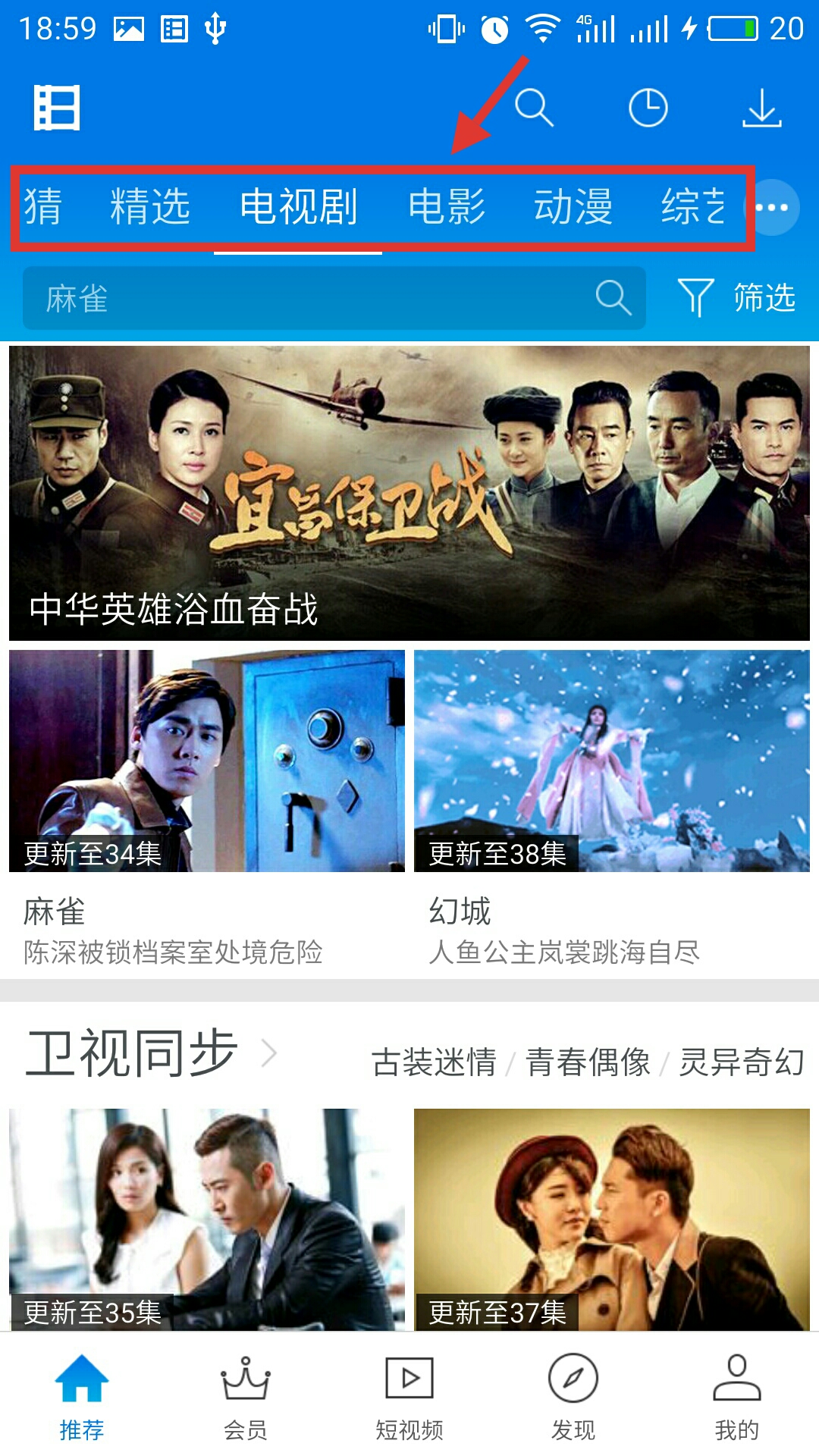Open the 宜昌保卫战 banner
The height and width of the screenshot is (1456, 819).
click(x=409, y=493)
